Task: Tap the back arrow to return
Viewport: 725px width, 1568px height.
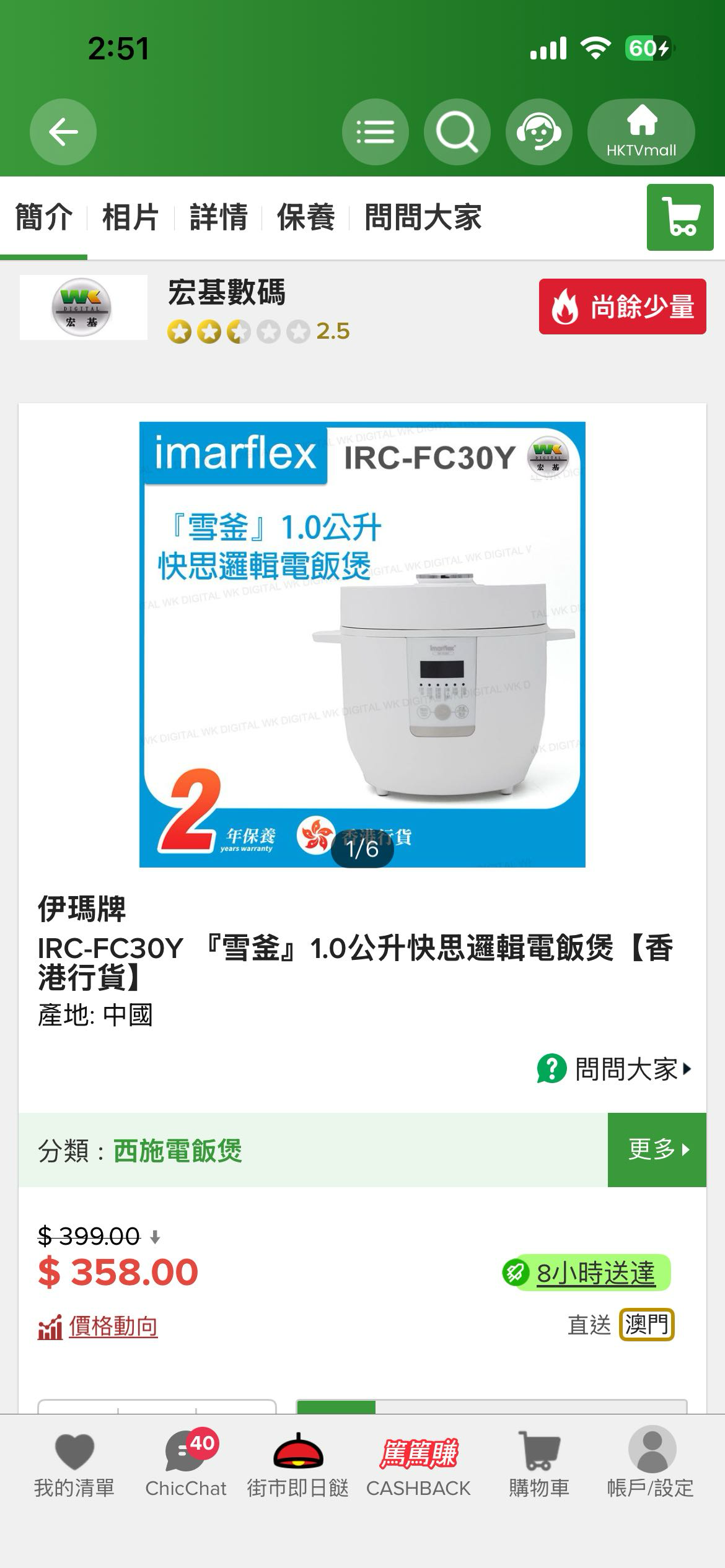Action: [x=62, y=131]
